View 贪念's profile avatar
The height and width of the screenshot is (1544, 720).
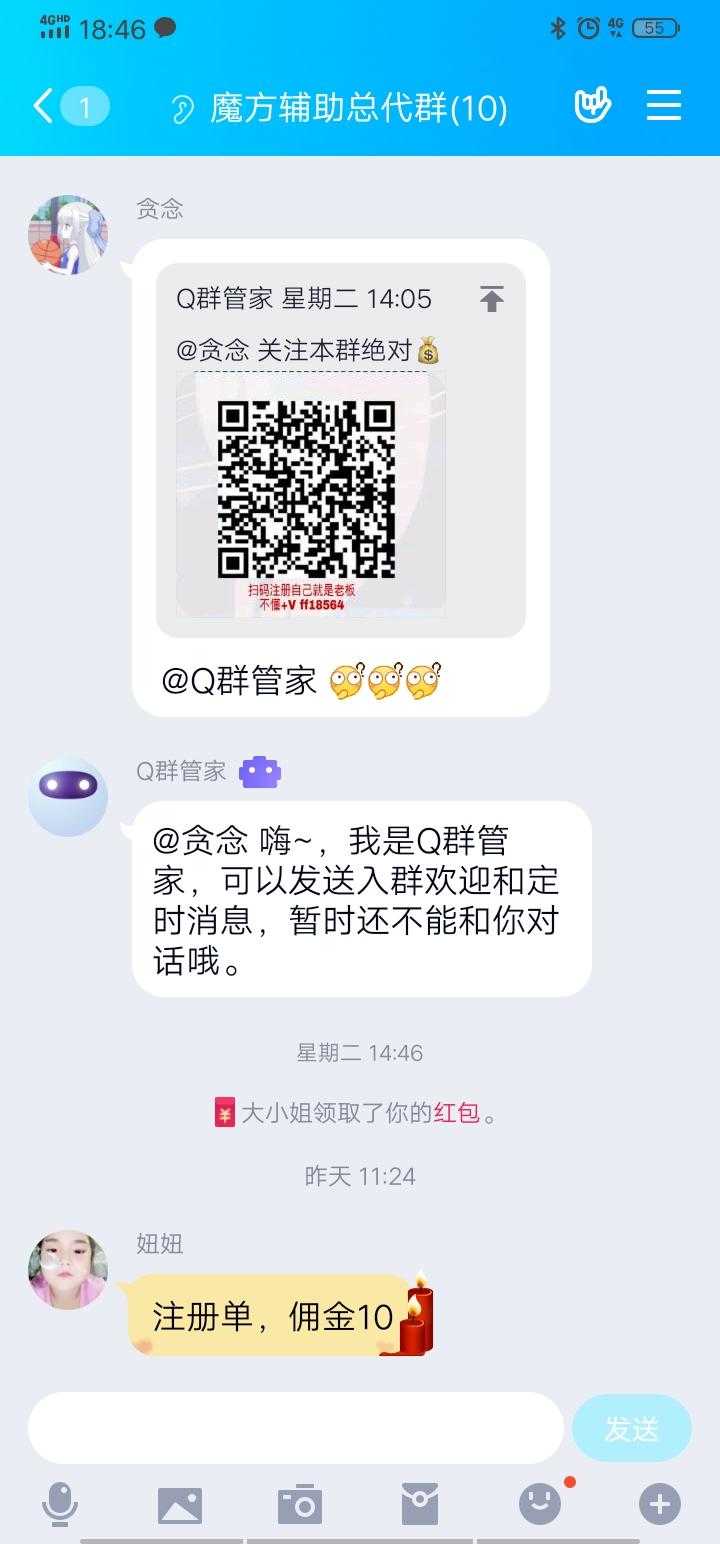pyautogui.click(x=68, y=235)
